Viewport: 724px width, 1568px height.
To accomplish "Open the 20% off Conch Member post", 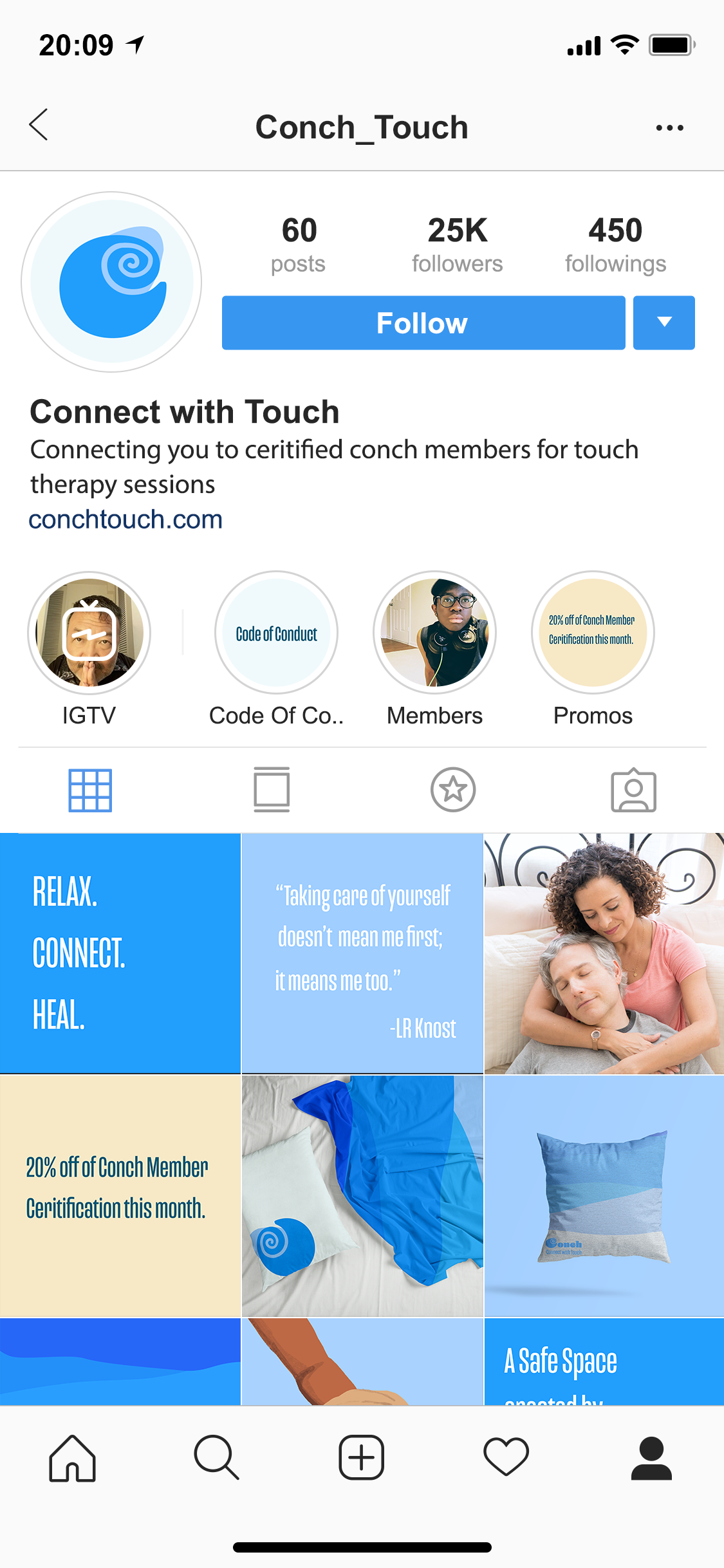I will [120, 1195].
